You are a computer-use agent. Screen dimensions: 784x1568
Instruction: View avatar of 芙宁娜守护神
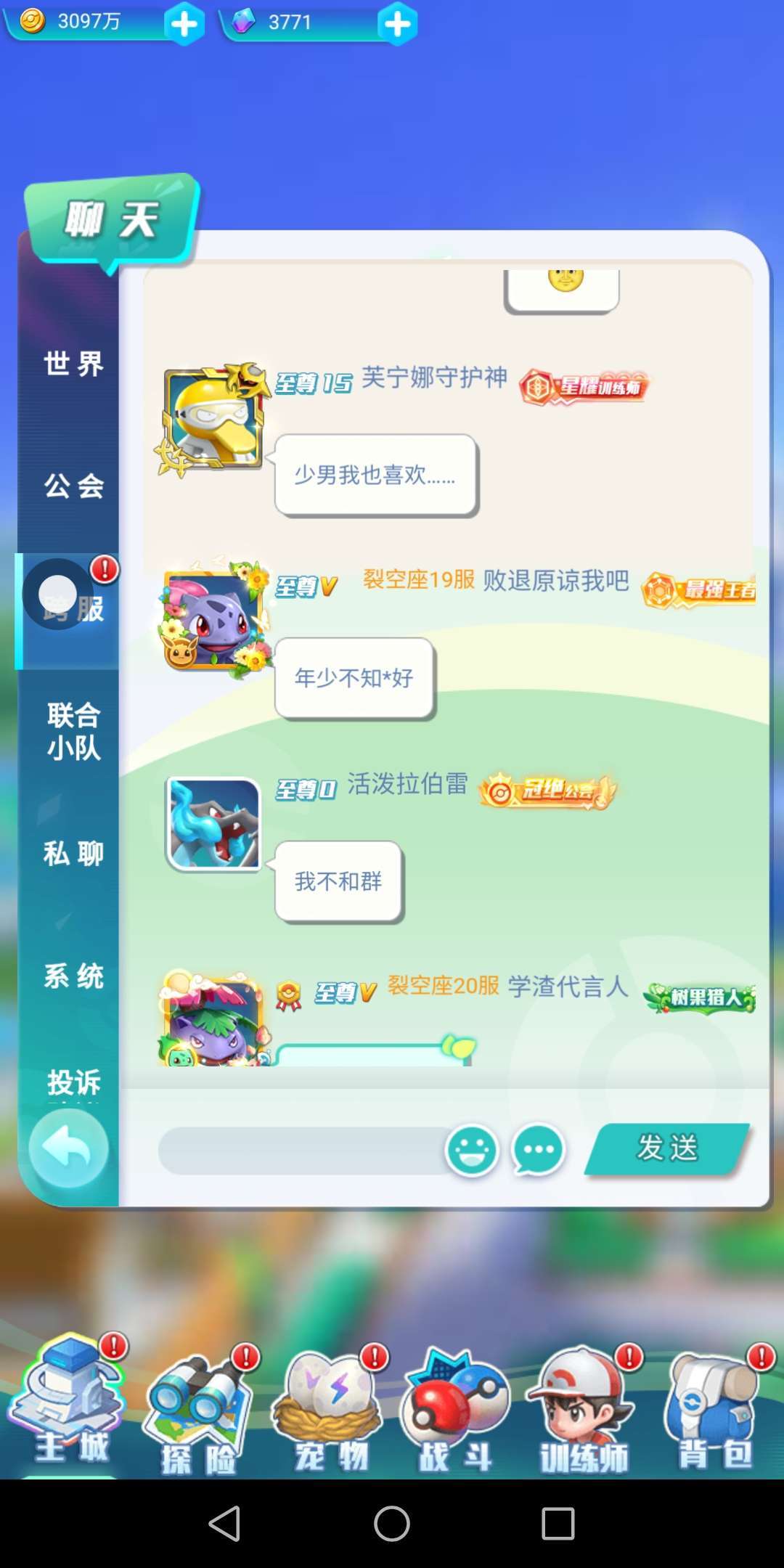[213, 419]
